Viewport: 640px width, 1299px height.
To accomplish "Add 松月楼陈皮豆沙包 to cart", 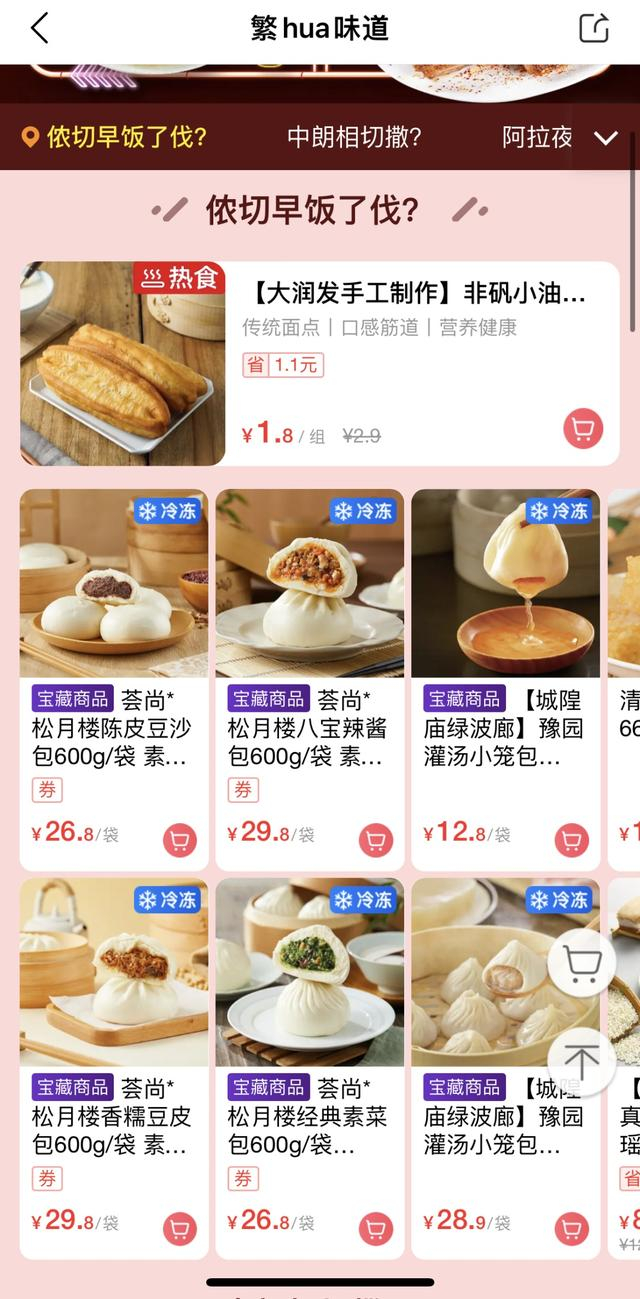I will coord(180,840).
